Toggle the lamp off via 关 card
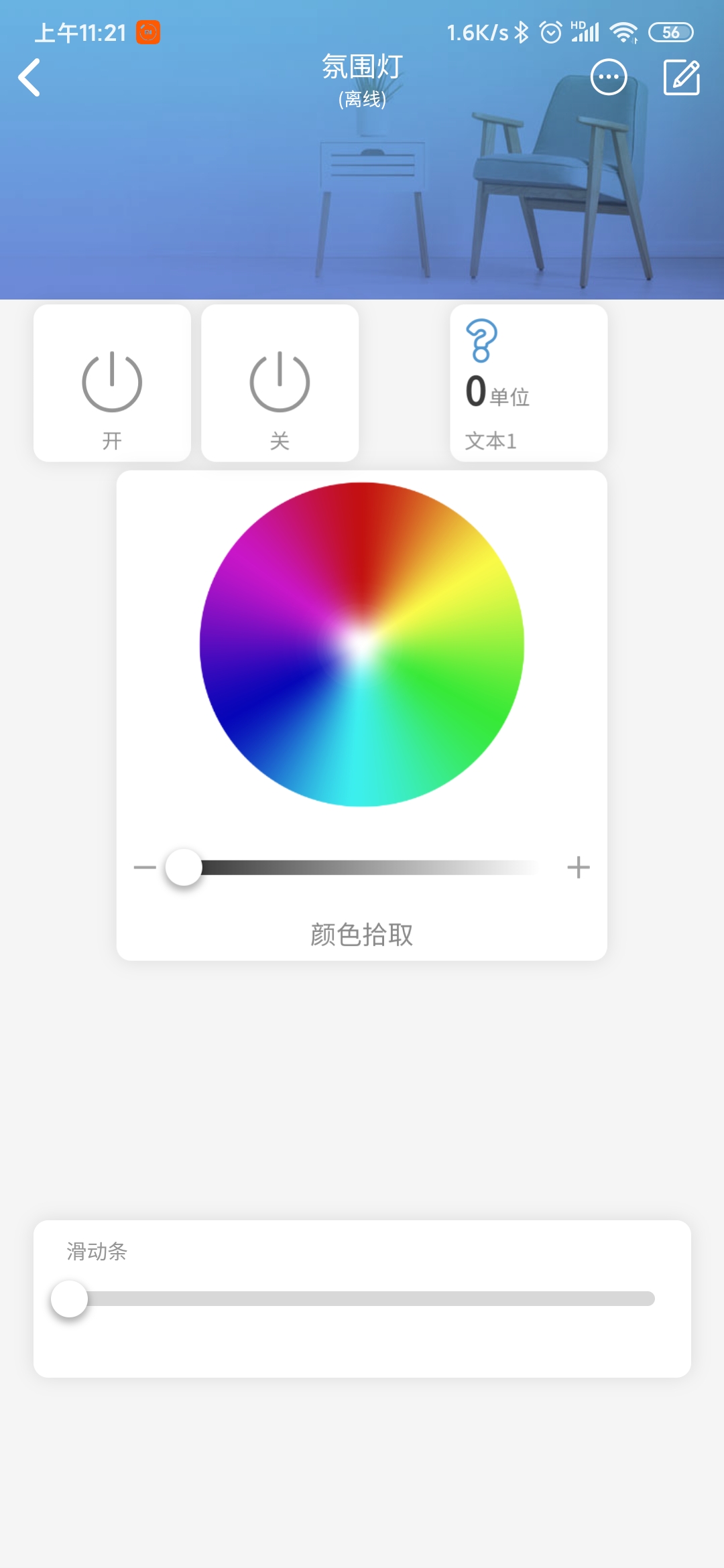The width and height of the screenshot is (724, 1568). (x=280, y=383)
